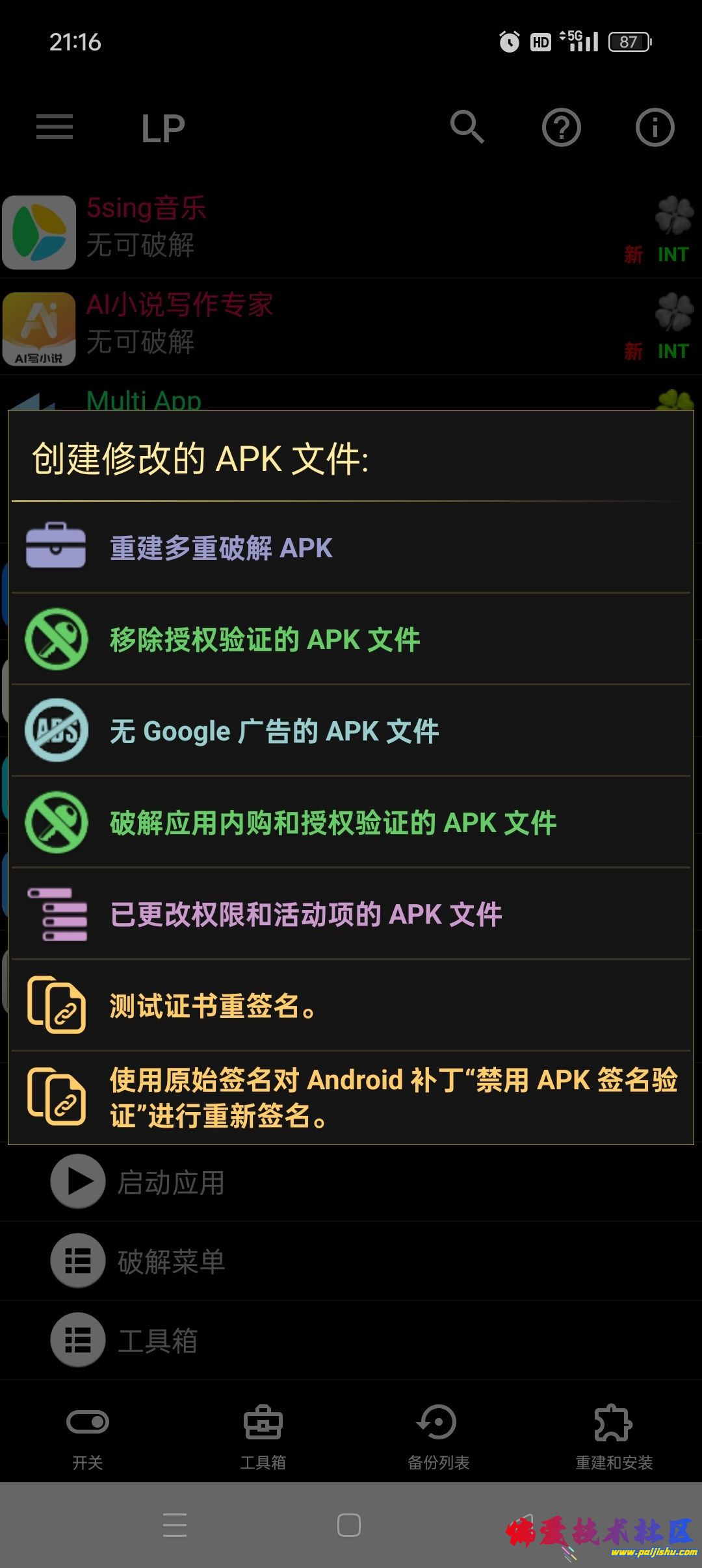The height and width of the screenshot is (1568, 702).
Task: Tap the blocked-key icon next to 移除授权验证
Action: coord(56,639)
